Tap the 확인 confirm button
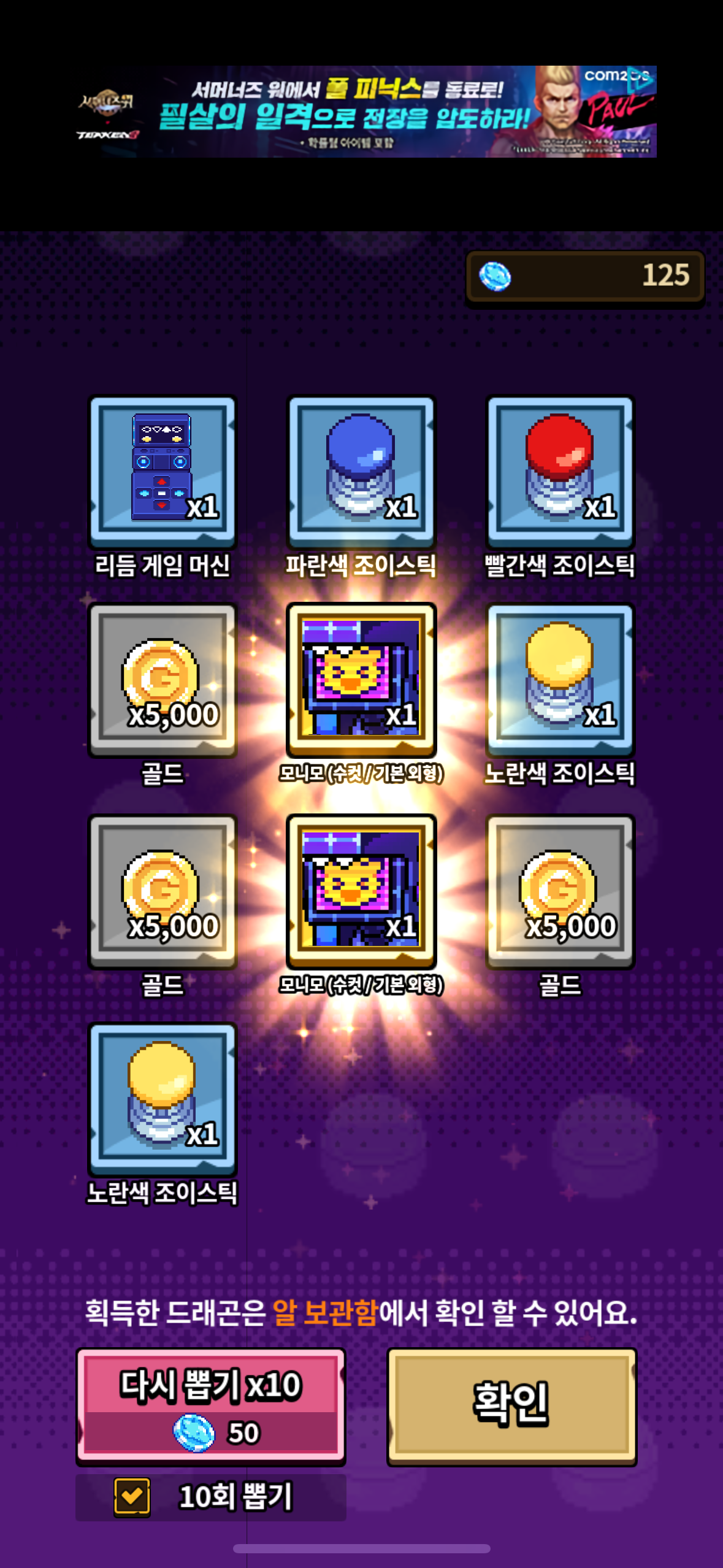 511,1404
